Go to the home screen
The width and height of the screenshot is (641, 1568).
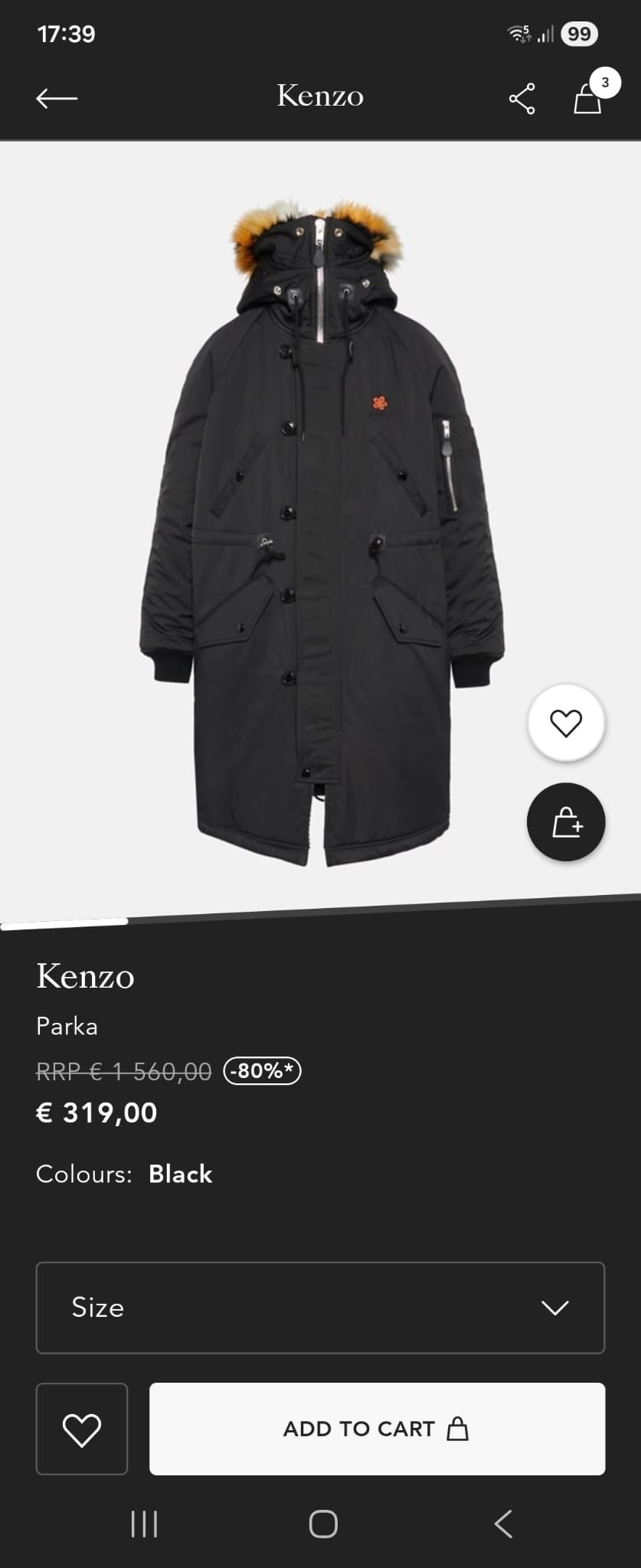[x=323, y=1524]
